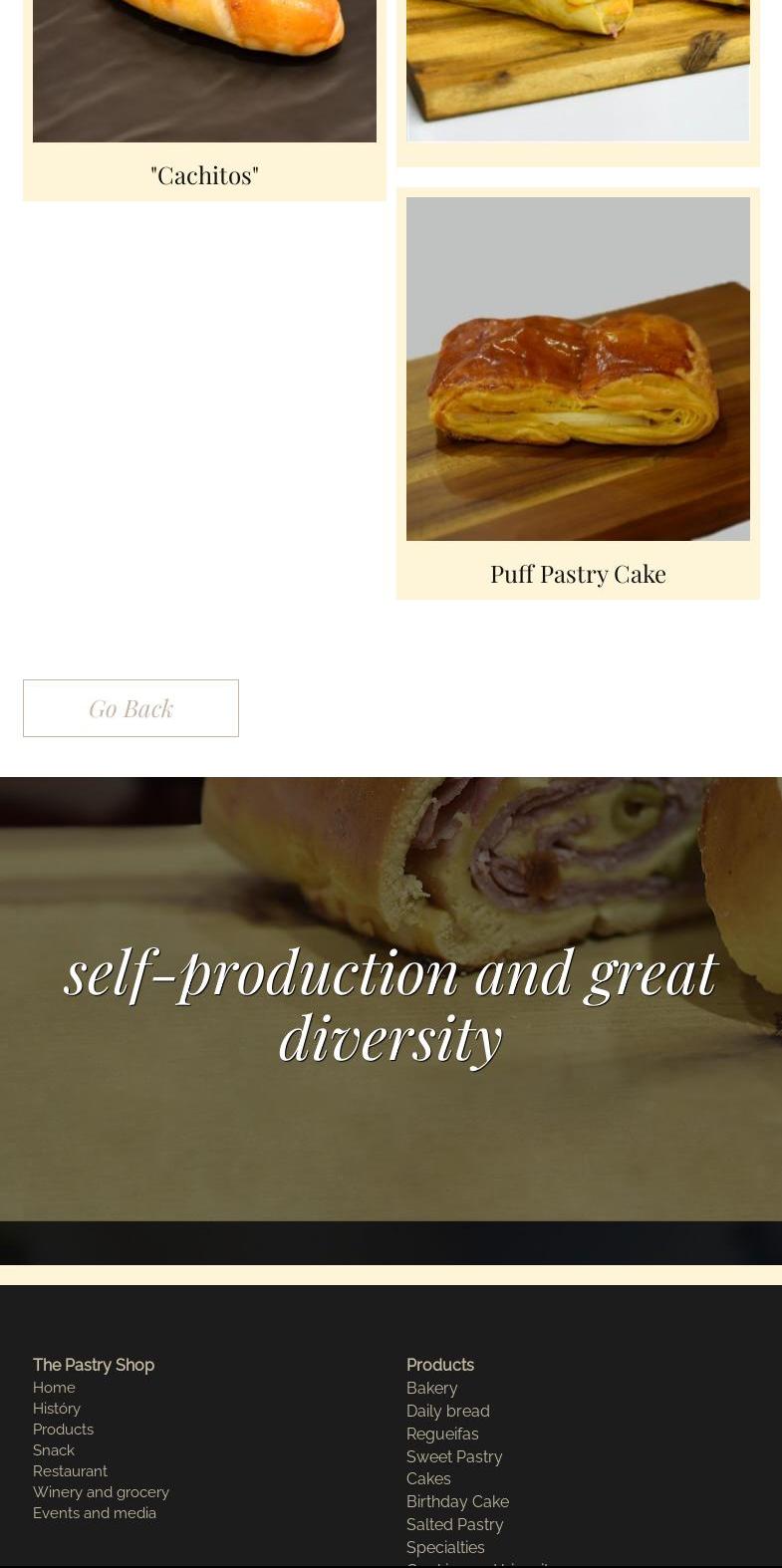Viewport: 782px width, 1568px height.
Task: Select the Sweet Pastry link
Action: tap(454, 1456)
